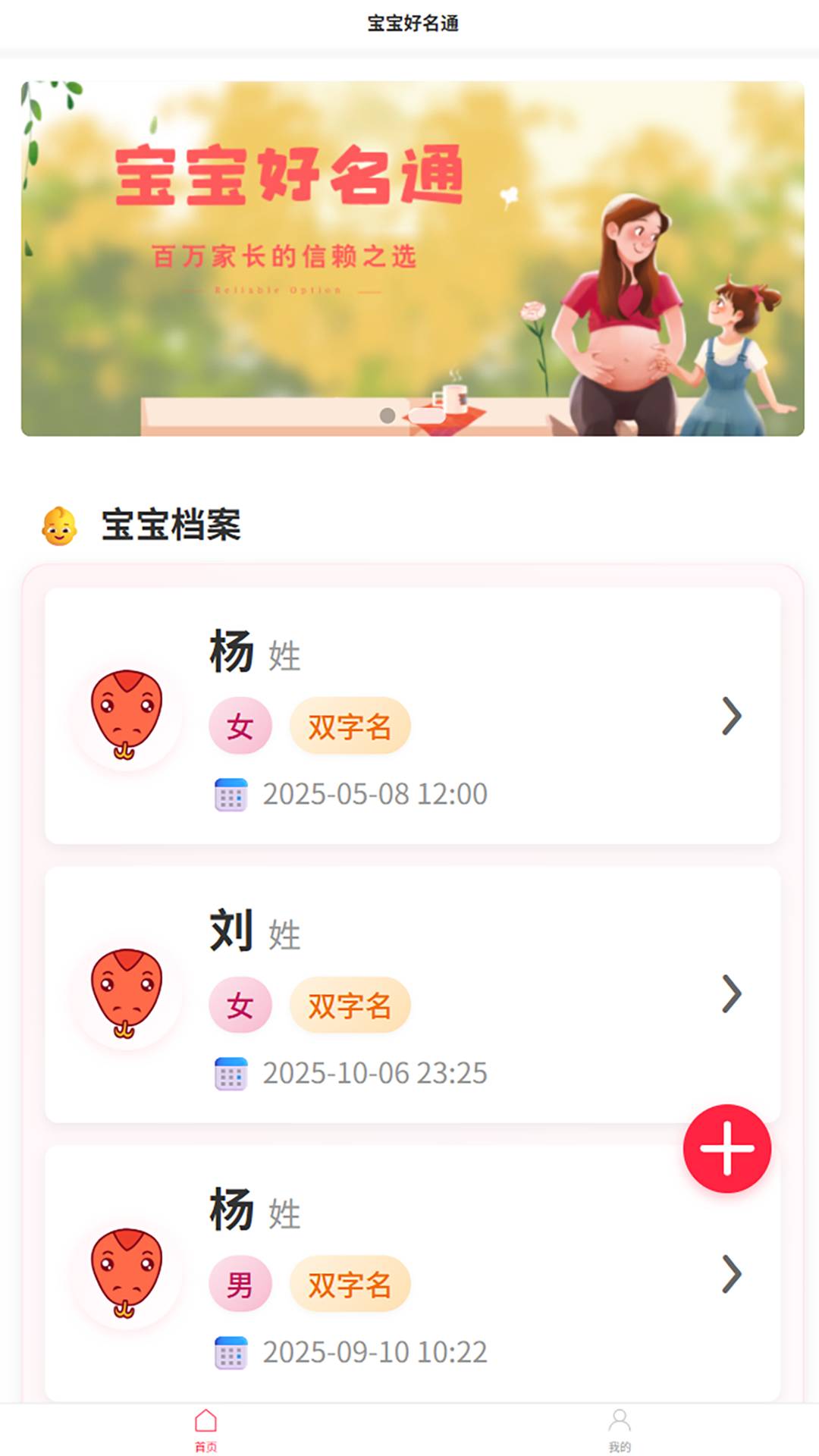Select the 女 tag on the 刘 card

(x=240, y=1005)
